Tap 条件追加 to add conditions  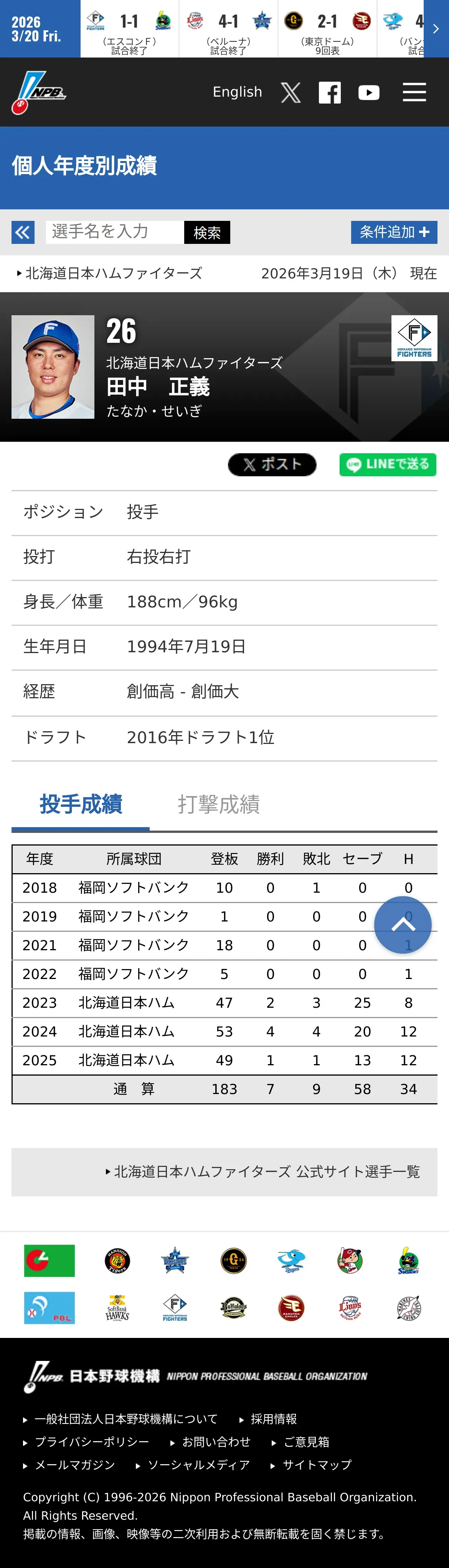click(394, 232)
